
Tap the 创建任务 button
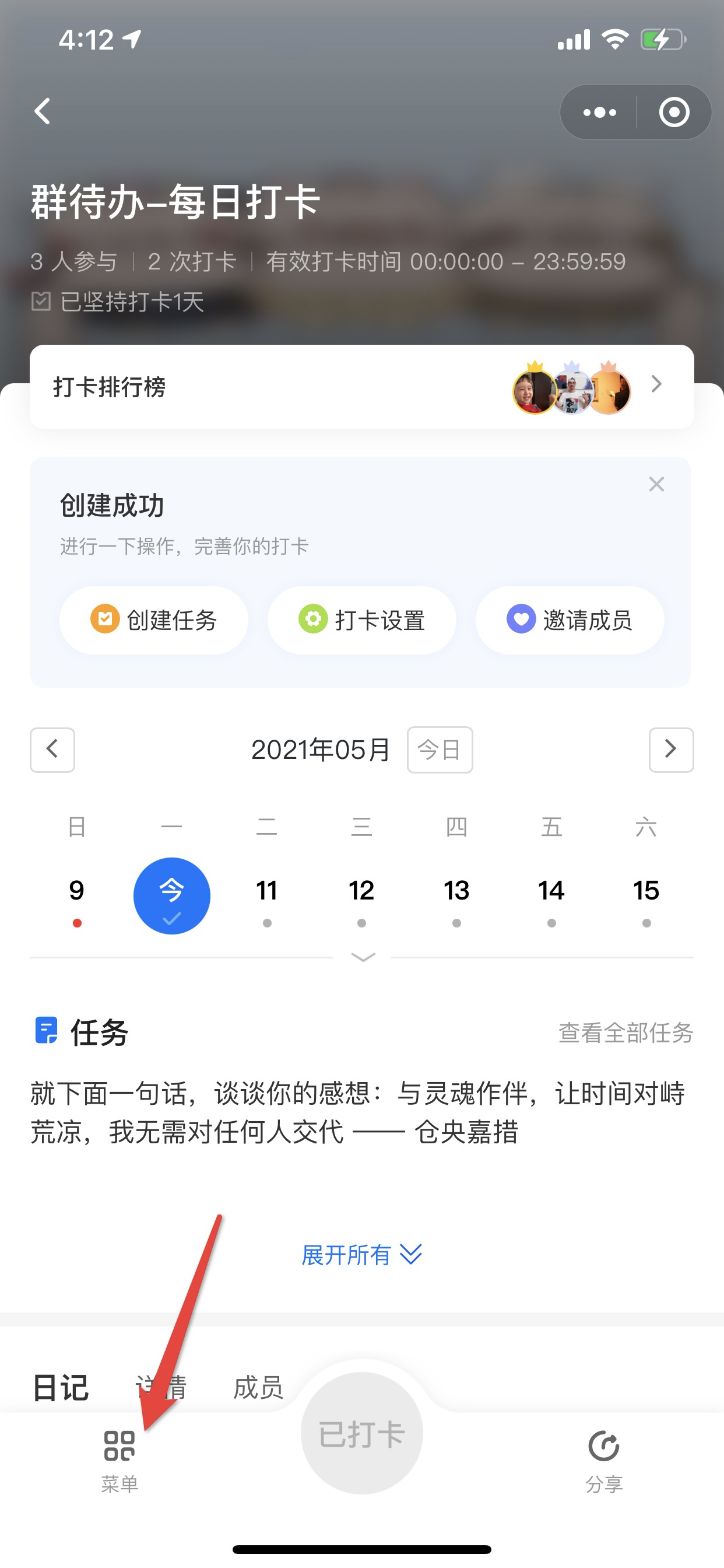(x=154, y=620)
